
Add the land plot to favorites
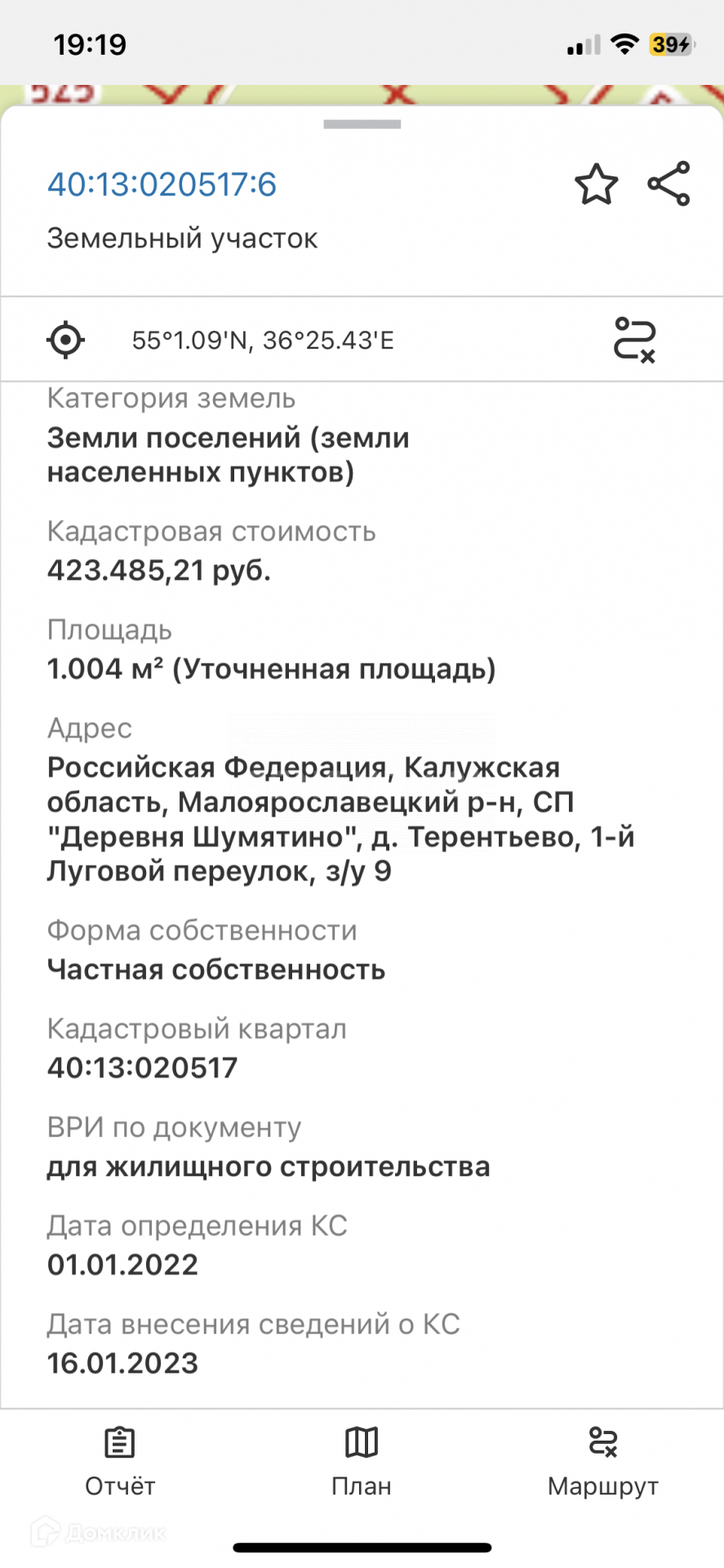click(x=596, y=184)
